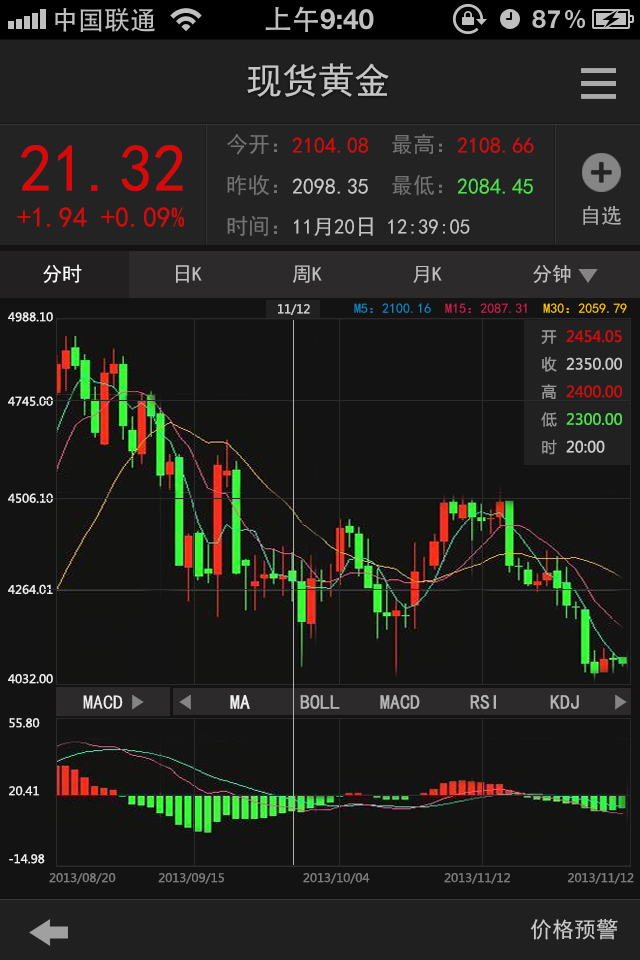640x960 pixels.
Task: Switch to the RSI indicator
Action: point(483,702)
